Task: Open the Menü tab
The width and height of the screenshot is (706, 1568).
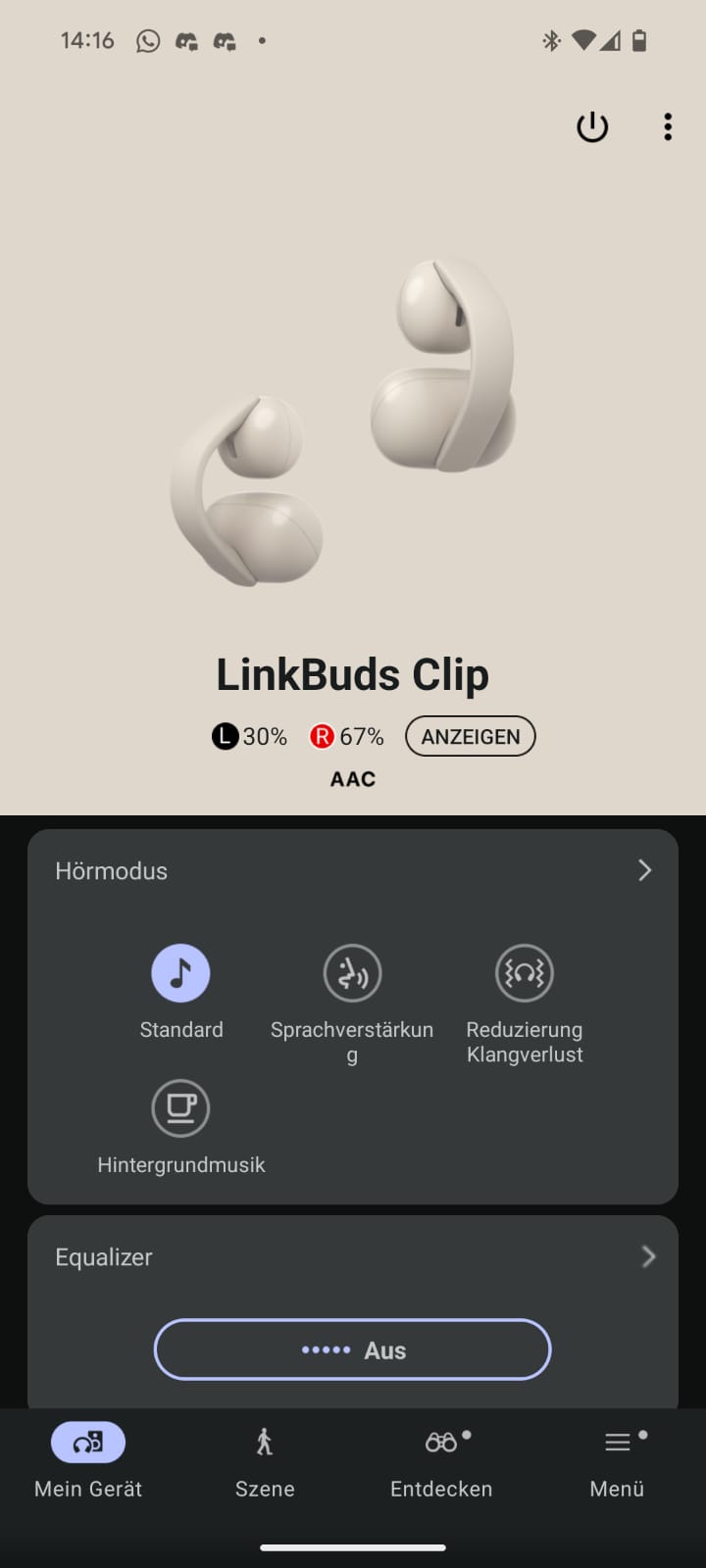Action: tap(617, 1460)
